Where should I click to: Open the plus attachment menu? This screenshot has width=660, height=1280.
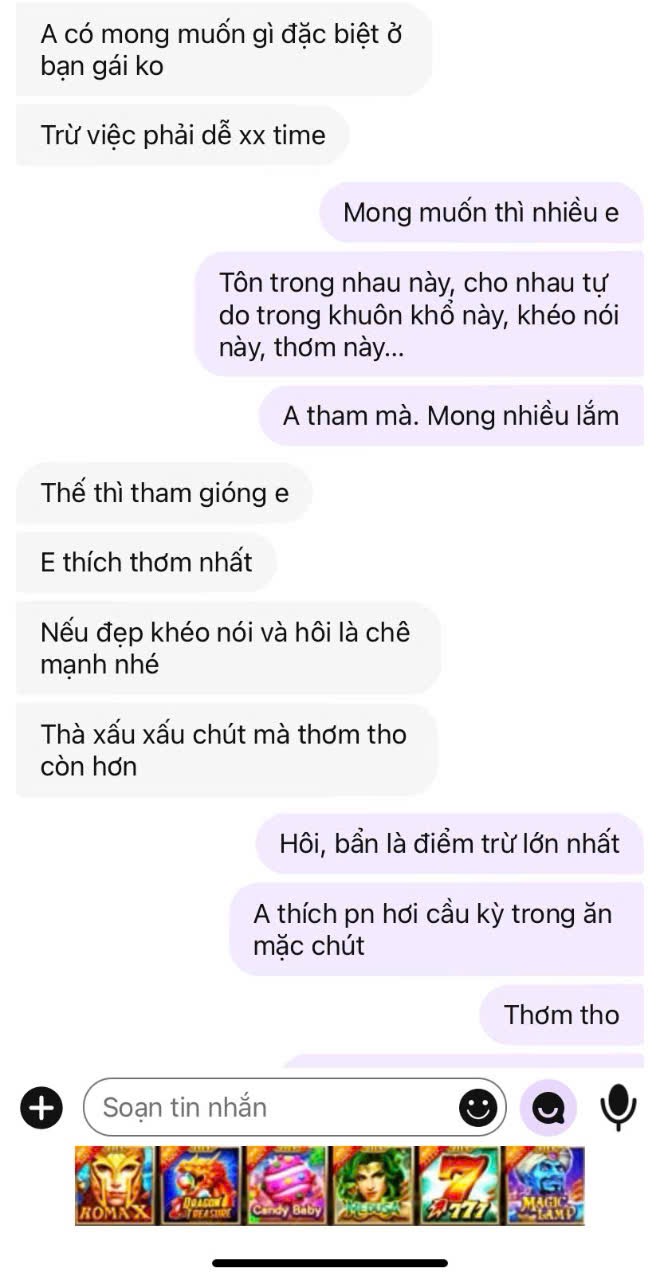(x=41, y=1107)
